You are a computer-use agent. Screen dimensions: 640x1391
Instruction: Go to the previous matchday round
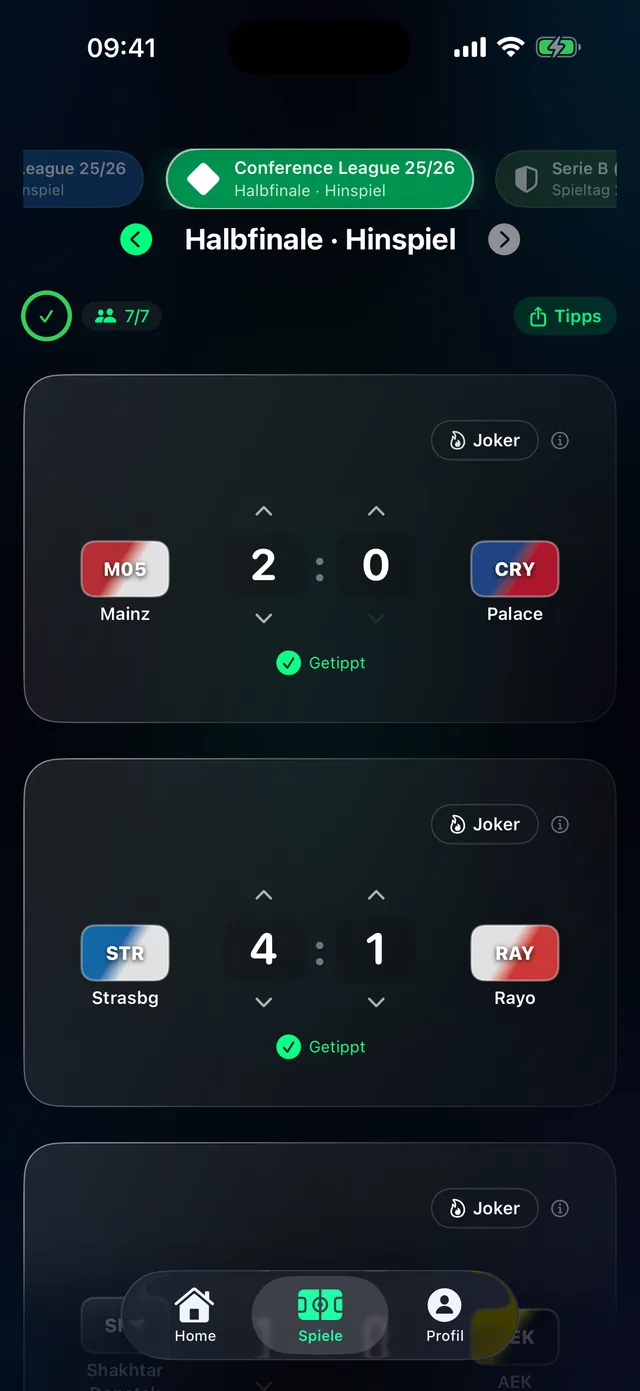coord(136,240)
